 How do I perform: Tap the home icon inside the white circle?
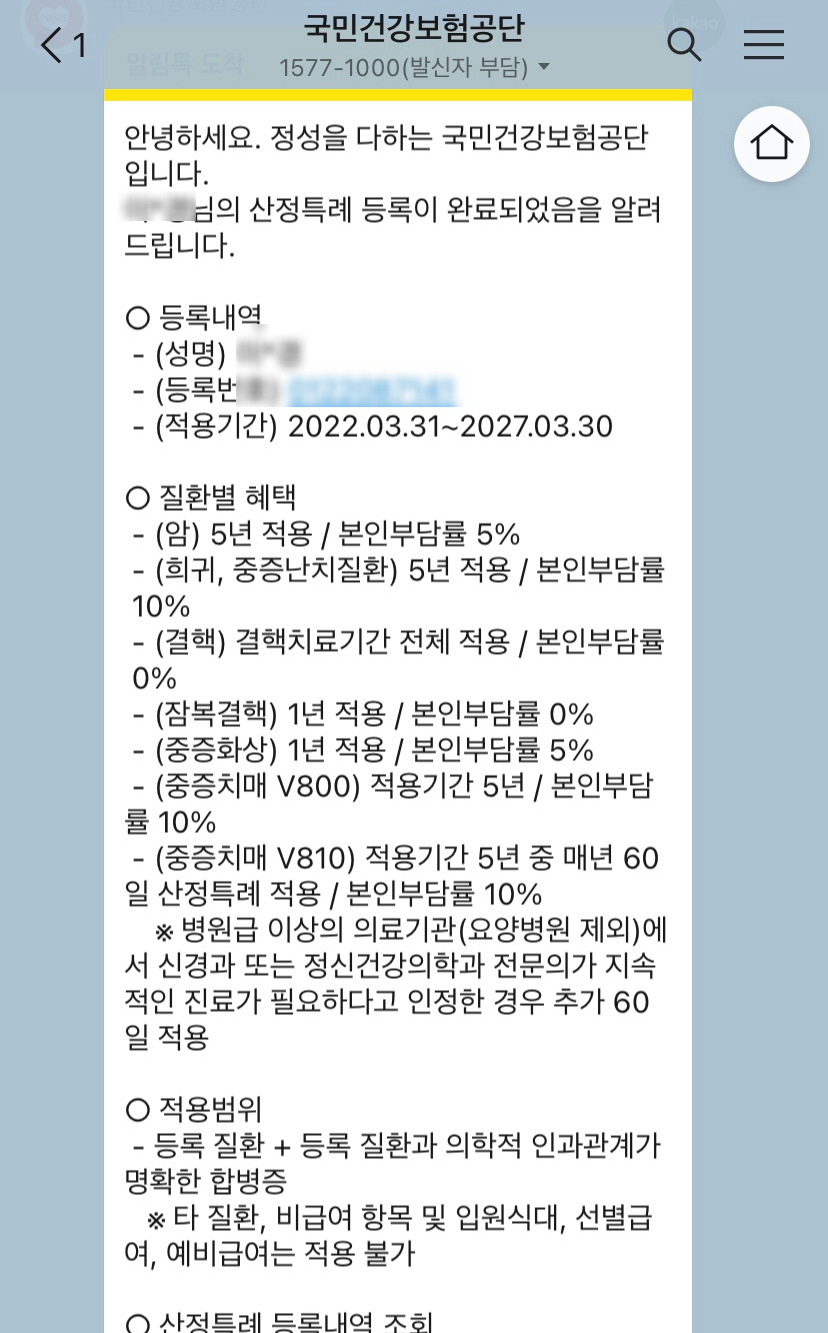771,144
